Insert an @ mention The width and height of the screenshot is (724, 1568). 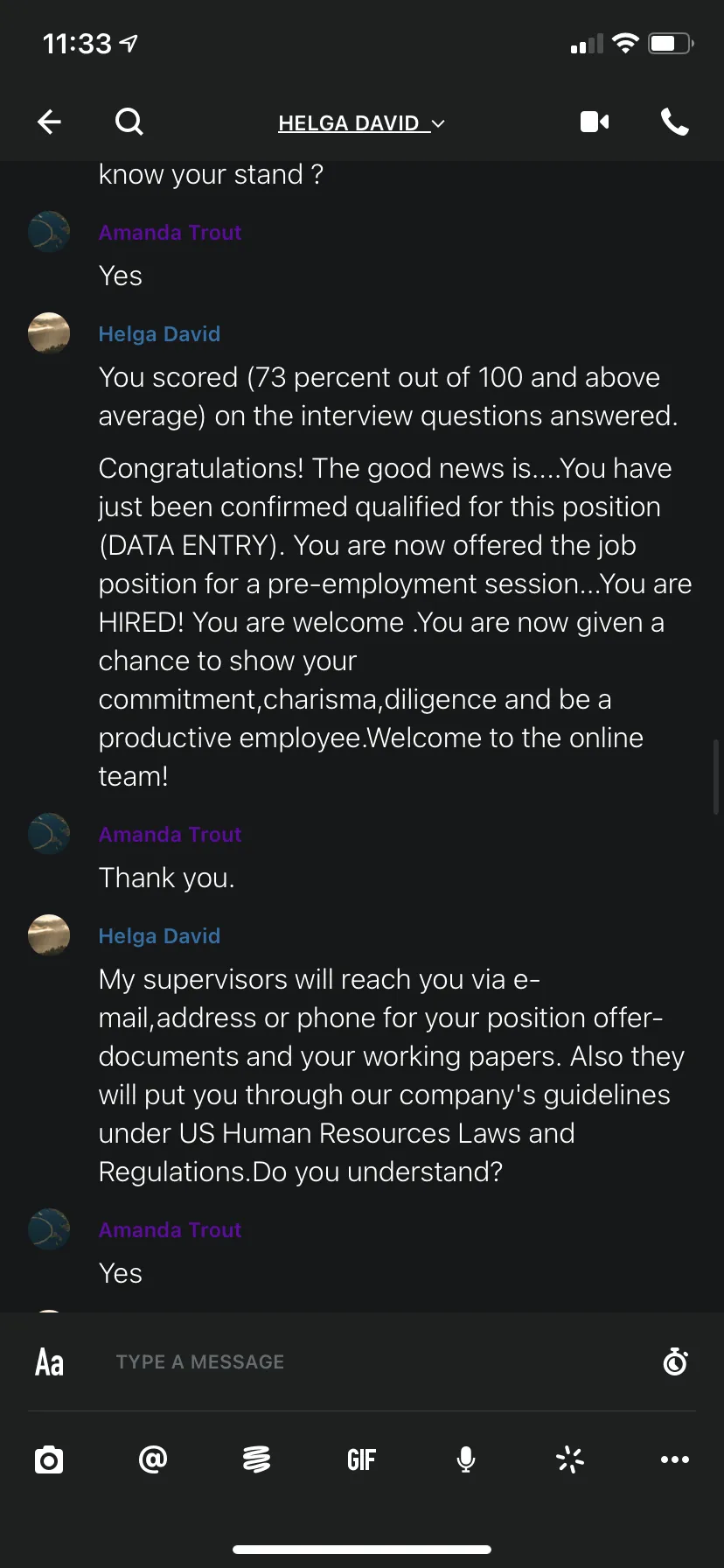pos(153,1459)
